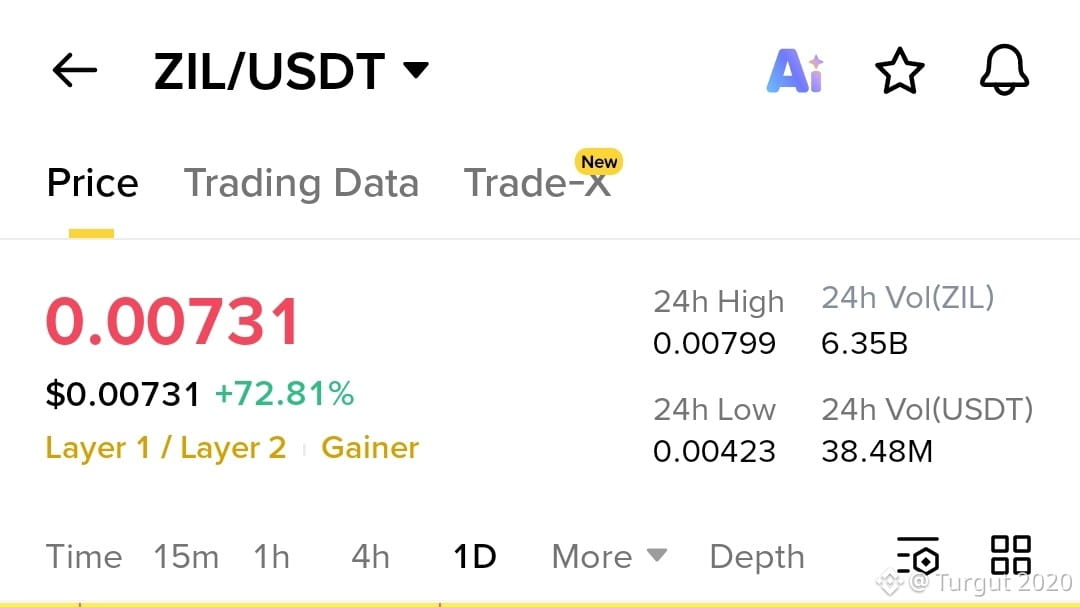Open the AI assistant icon
The height and width of the screenshot is (607, 1080).
794,71
